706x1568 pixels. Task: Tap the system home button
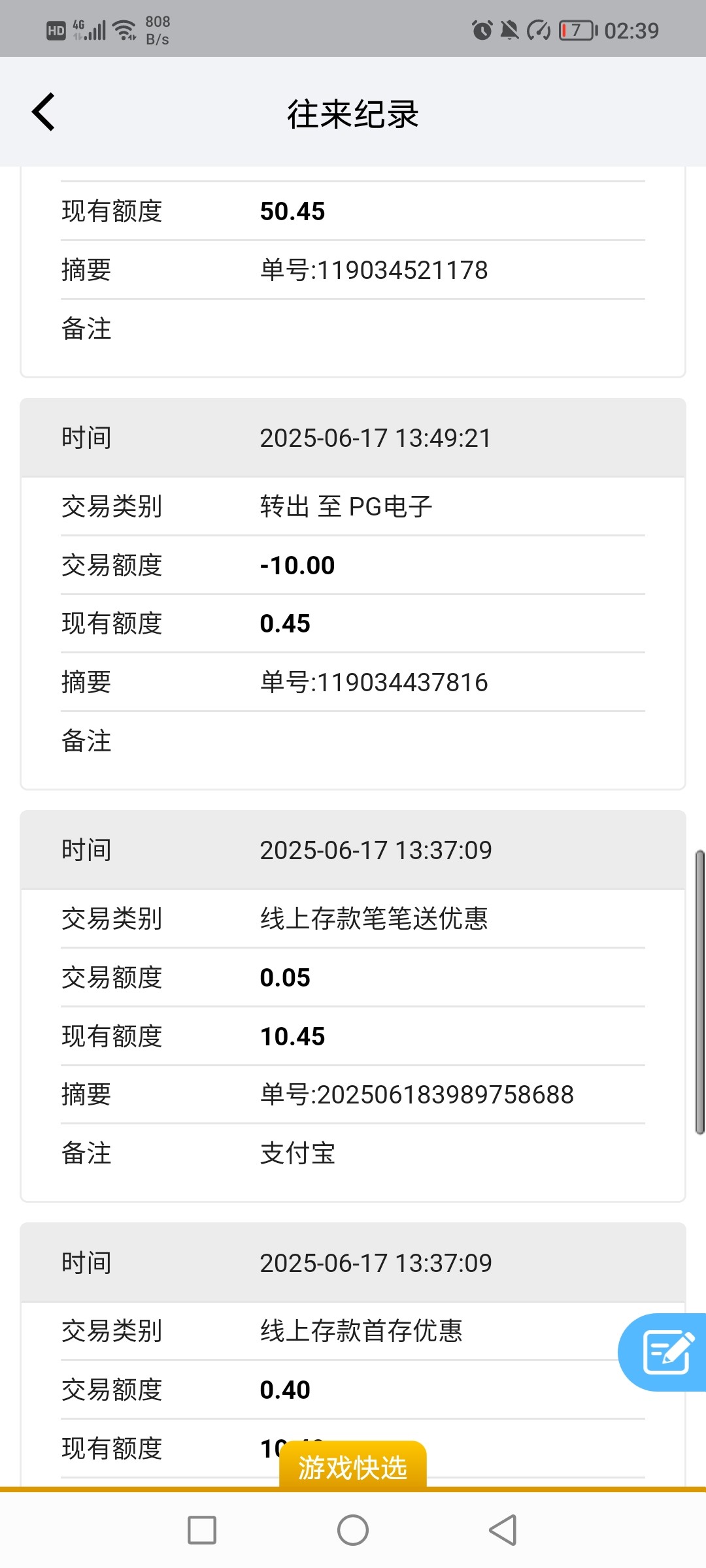[x=353, y=1530]
